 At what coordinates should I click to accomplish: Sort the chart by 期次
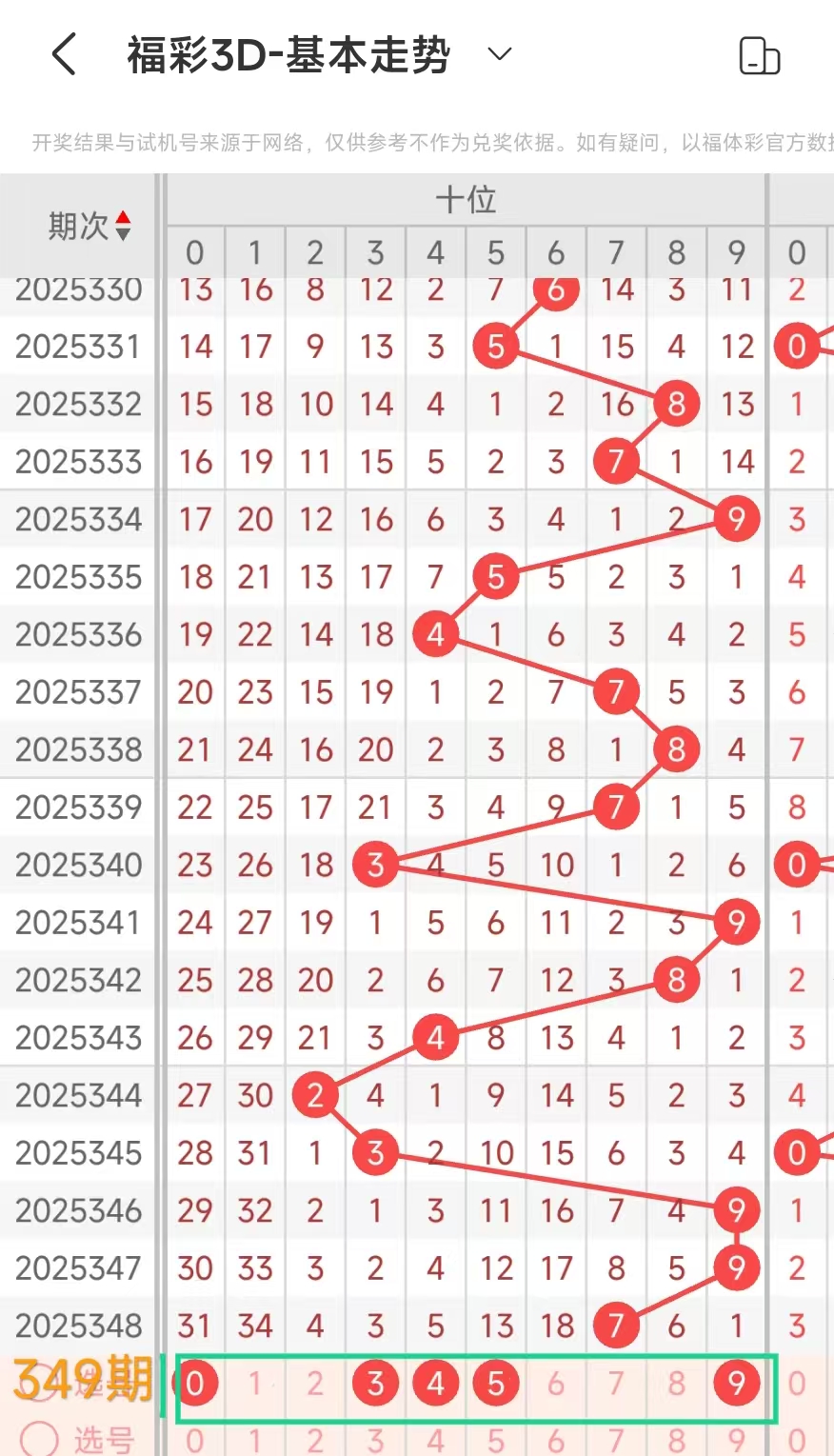point(89,227)
